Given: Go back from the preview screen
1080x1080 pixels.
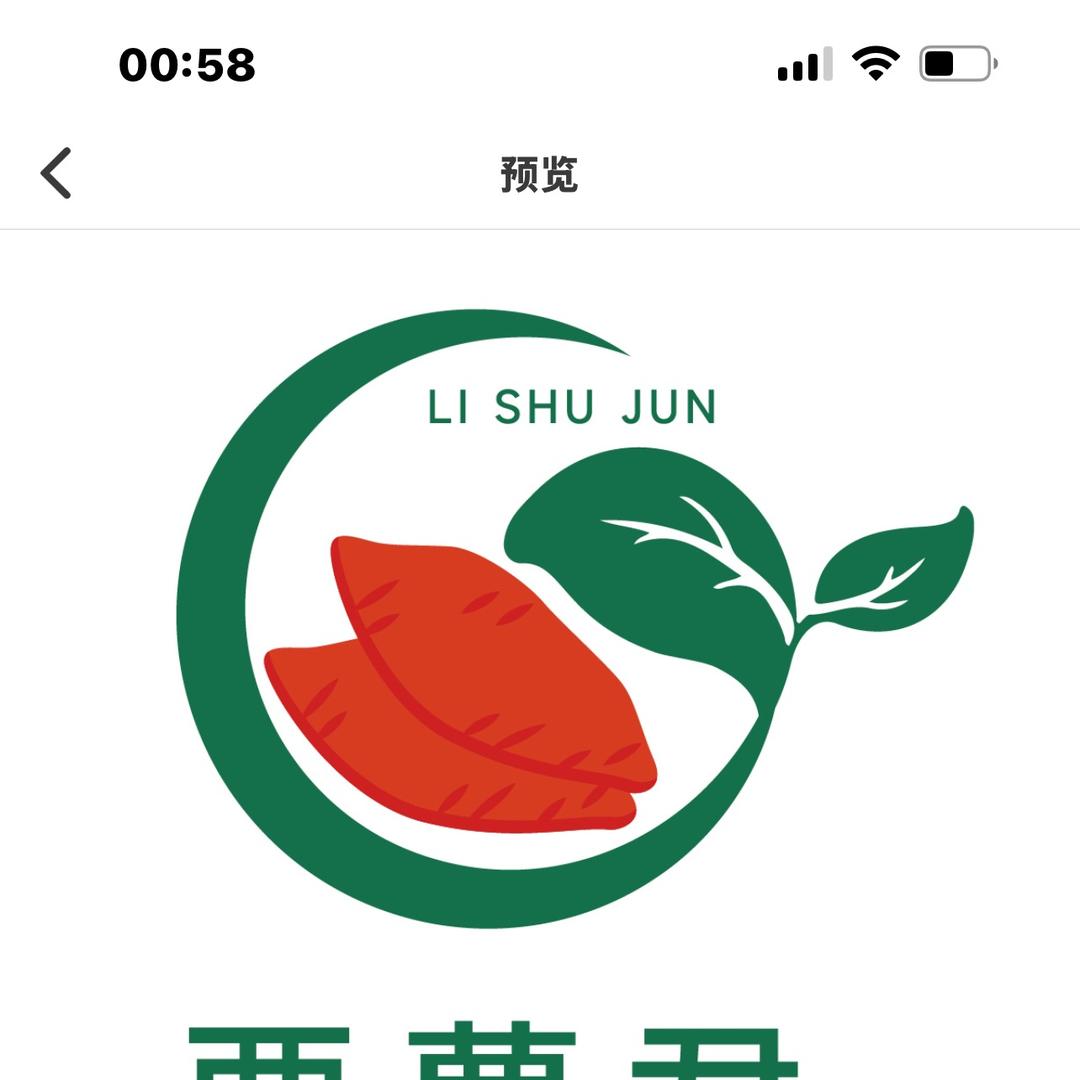Looking at the screenshot, I should [56, 173].
